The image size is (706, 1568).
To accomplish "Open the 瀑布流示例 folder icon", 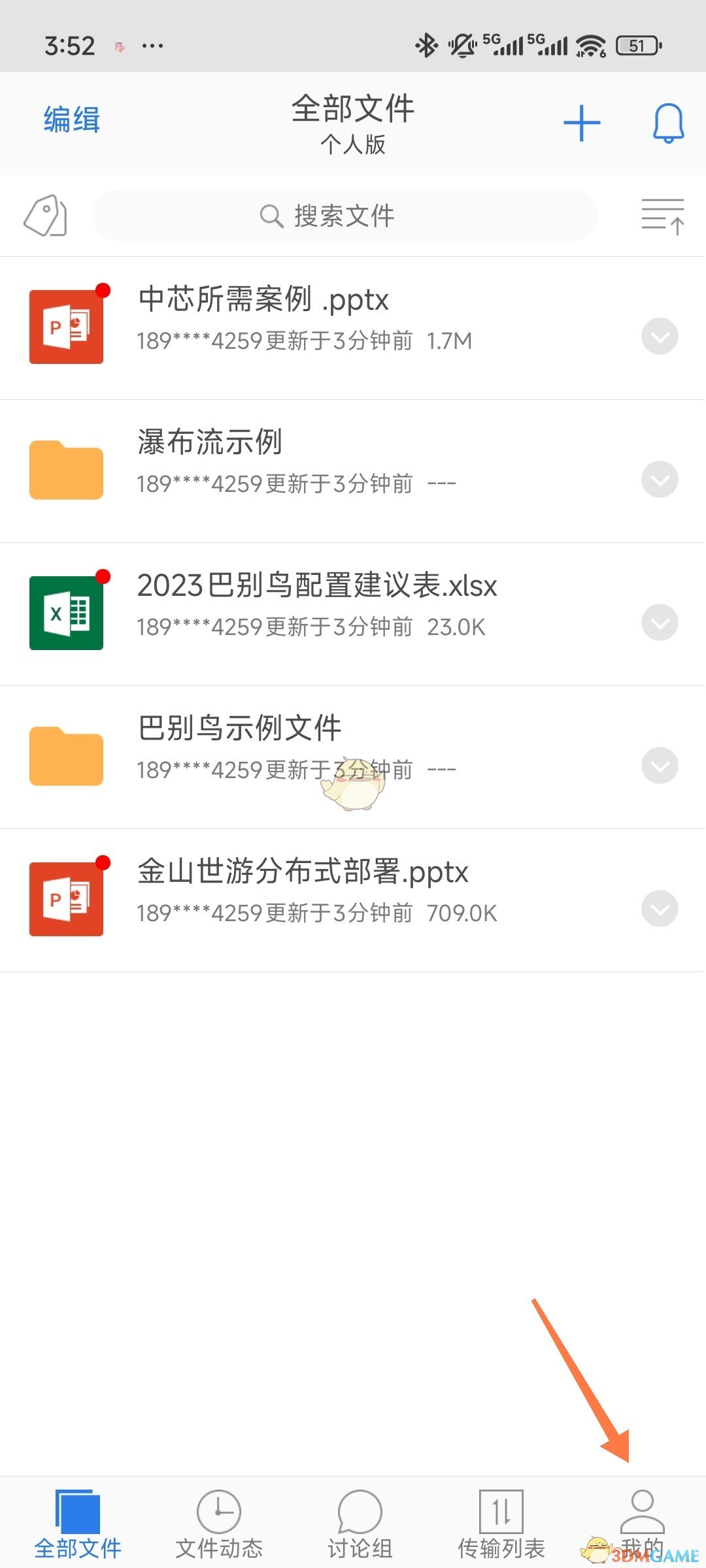I will (x=66, y=469).
